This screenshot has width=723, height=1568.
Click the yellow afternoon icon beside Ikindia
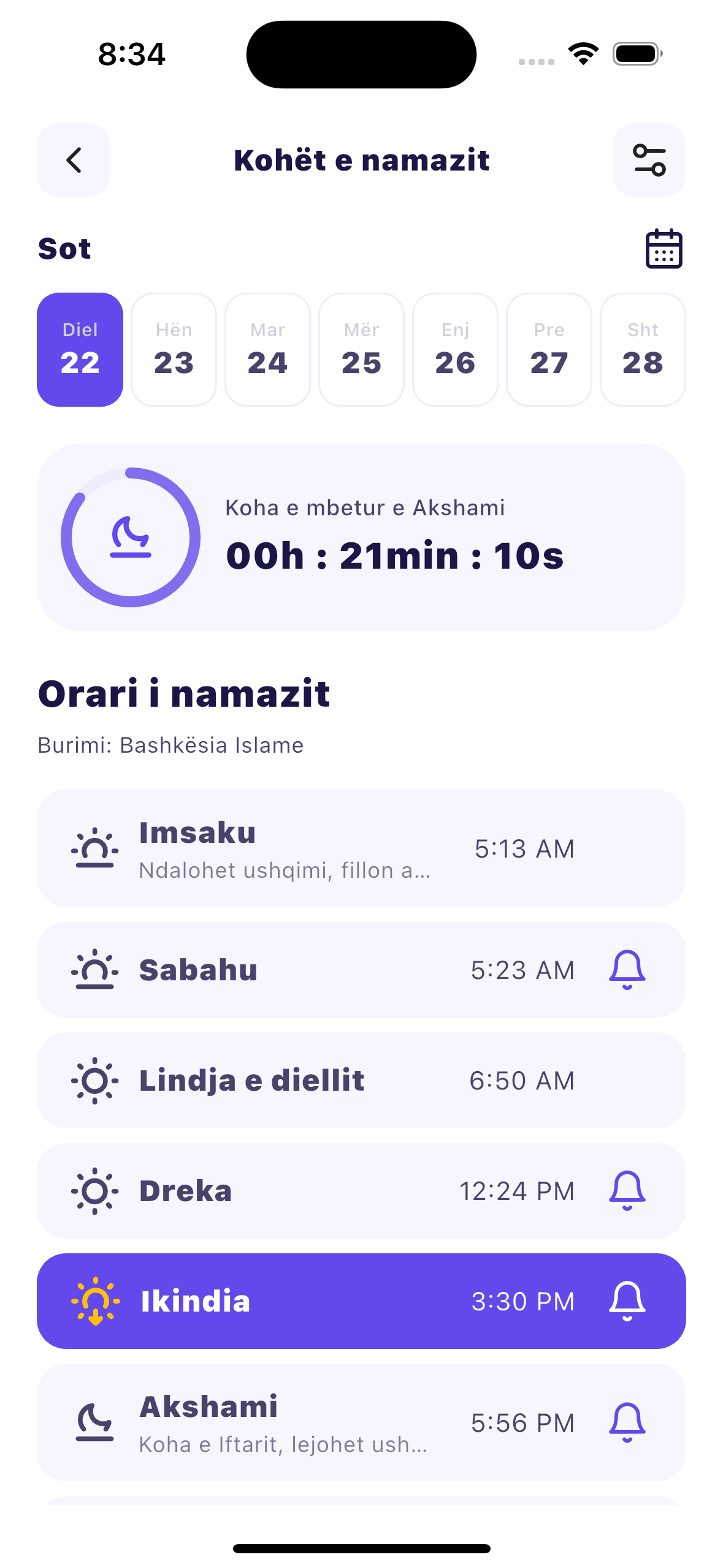coord(94,1300)
